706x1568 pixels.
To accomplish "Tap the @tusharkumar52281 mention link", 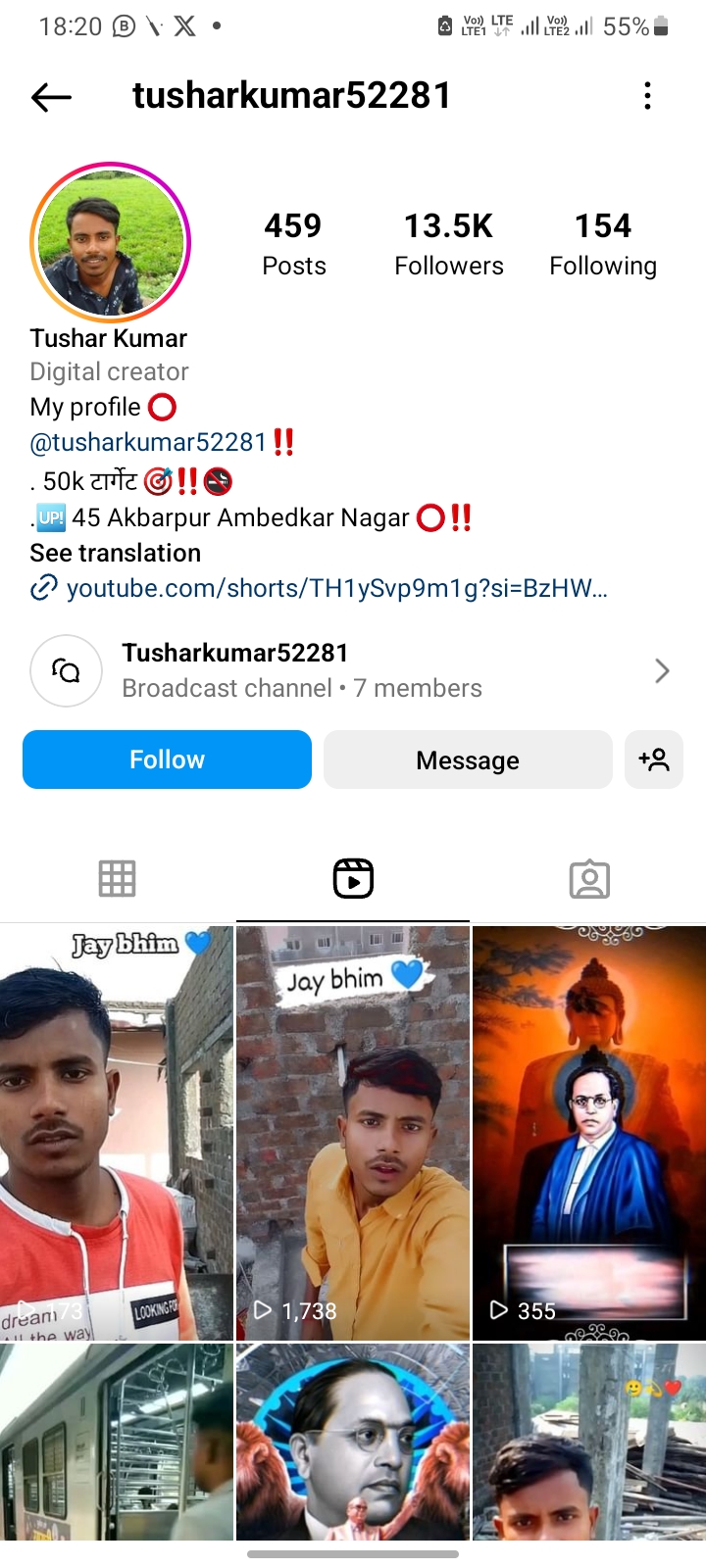I will point(148,442).
